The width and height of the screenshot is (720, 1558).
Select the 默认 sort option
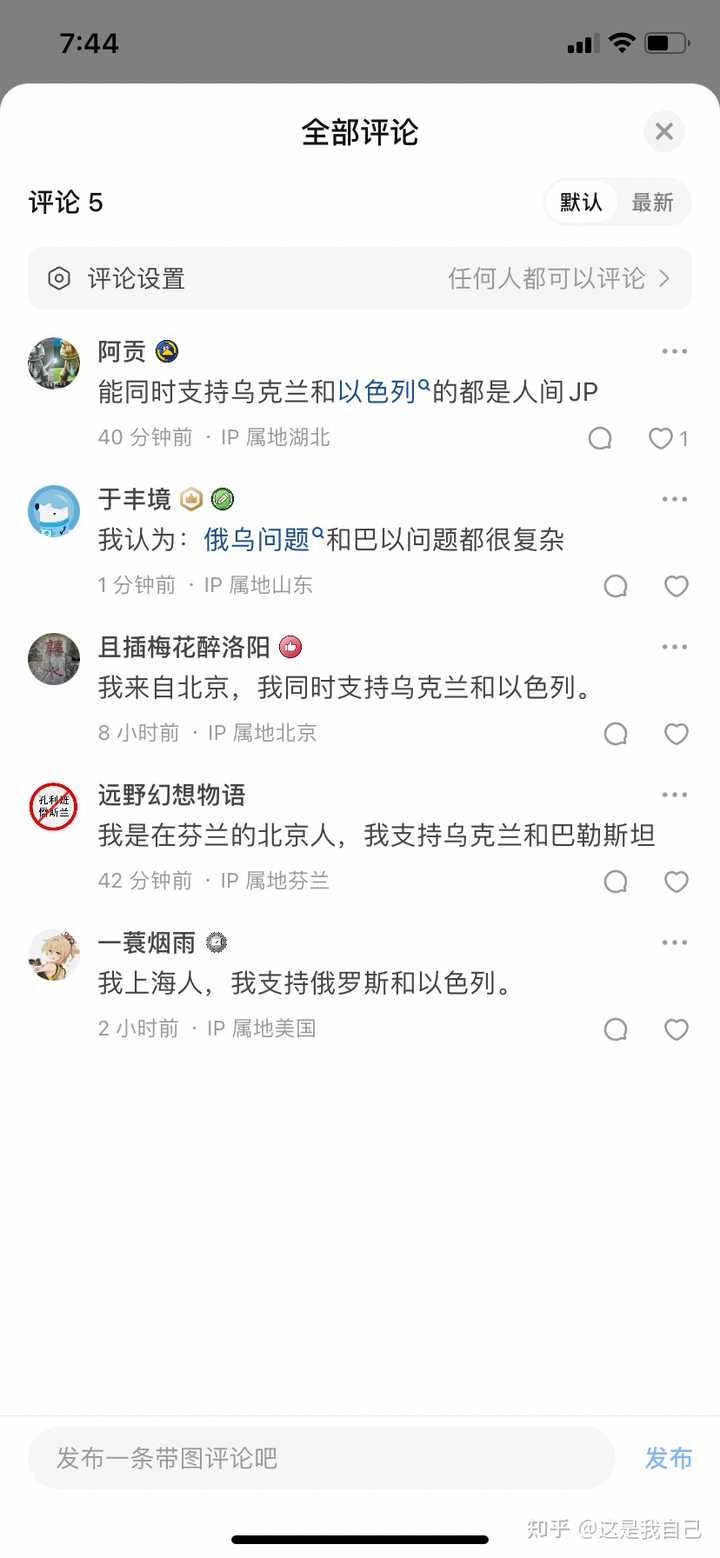(x=581, y=202)
